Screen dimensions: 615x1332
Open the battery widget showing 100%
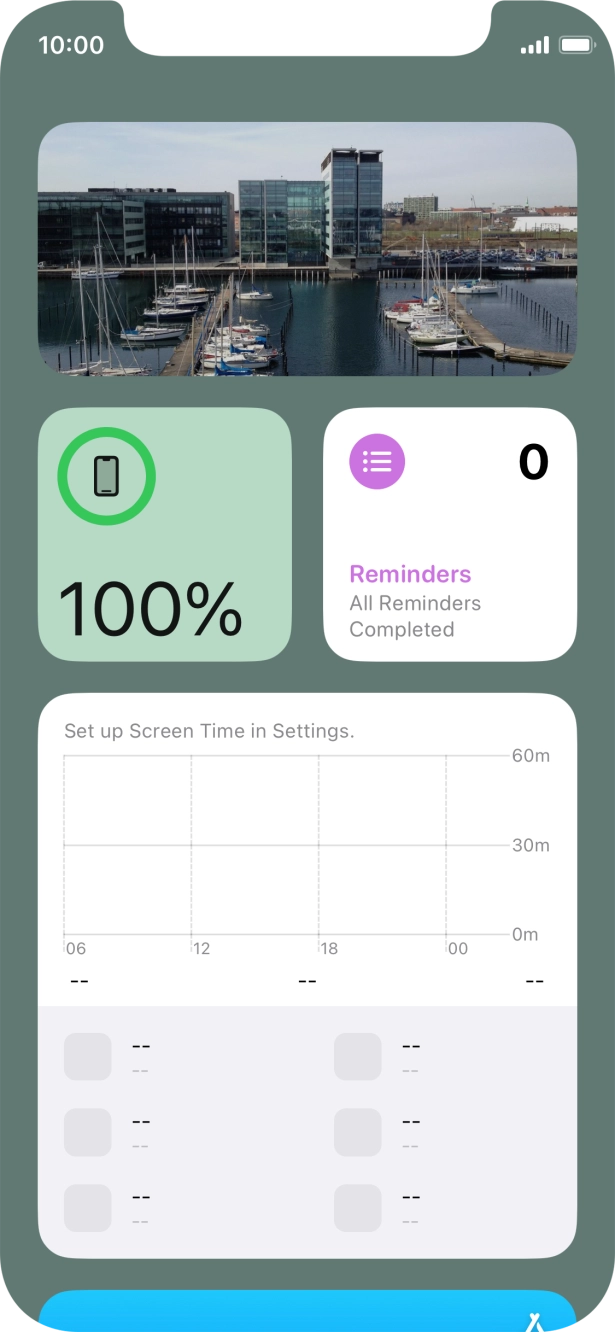165,534
